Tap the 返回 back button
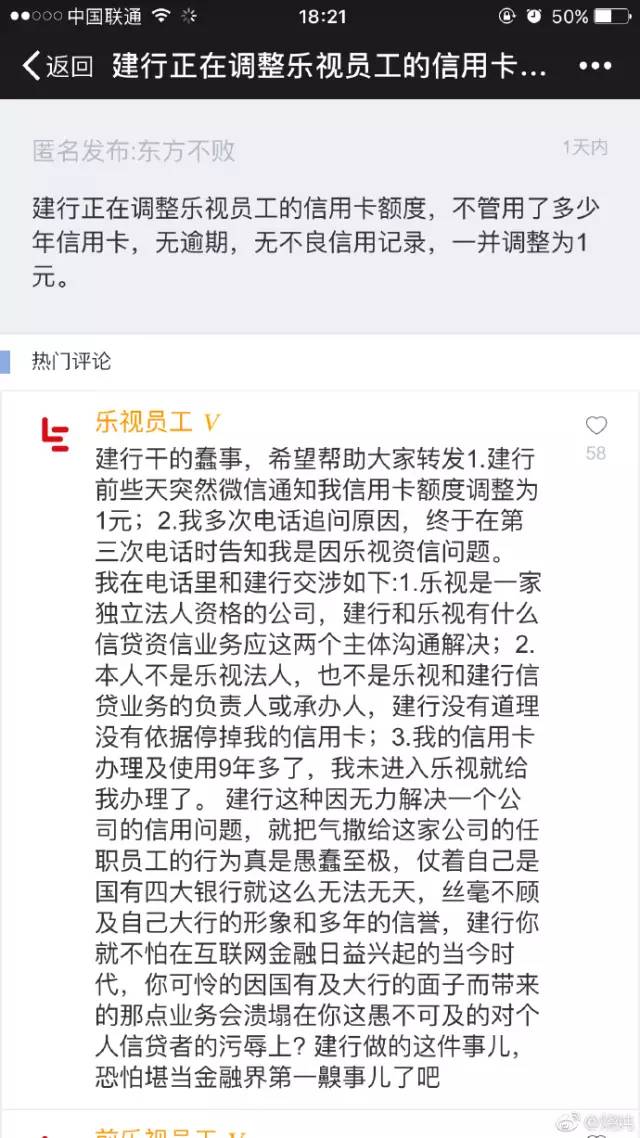 [58, 67]
